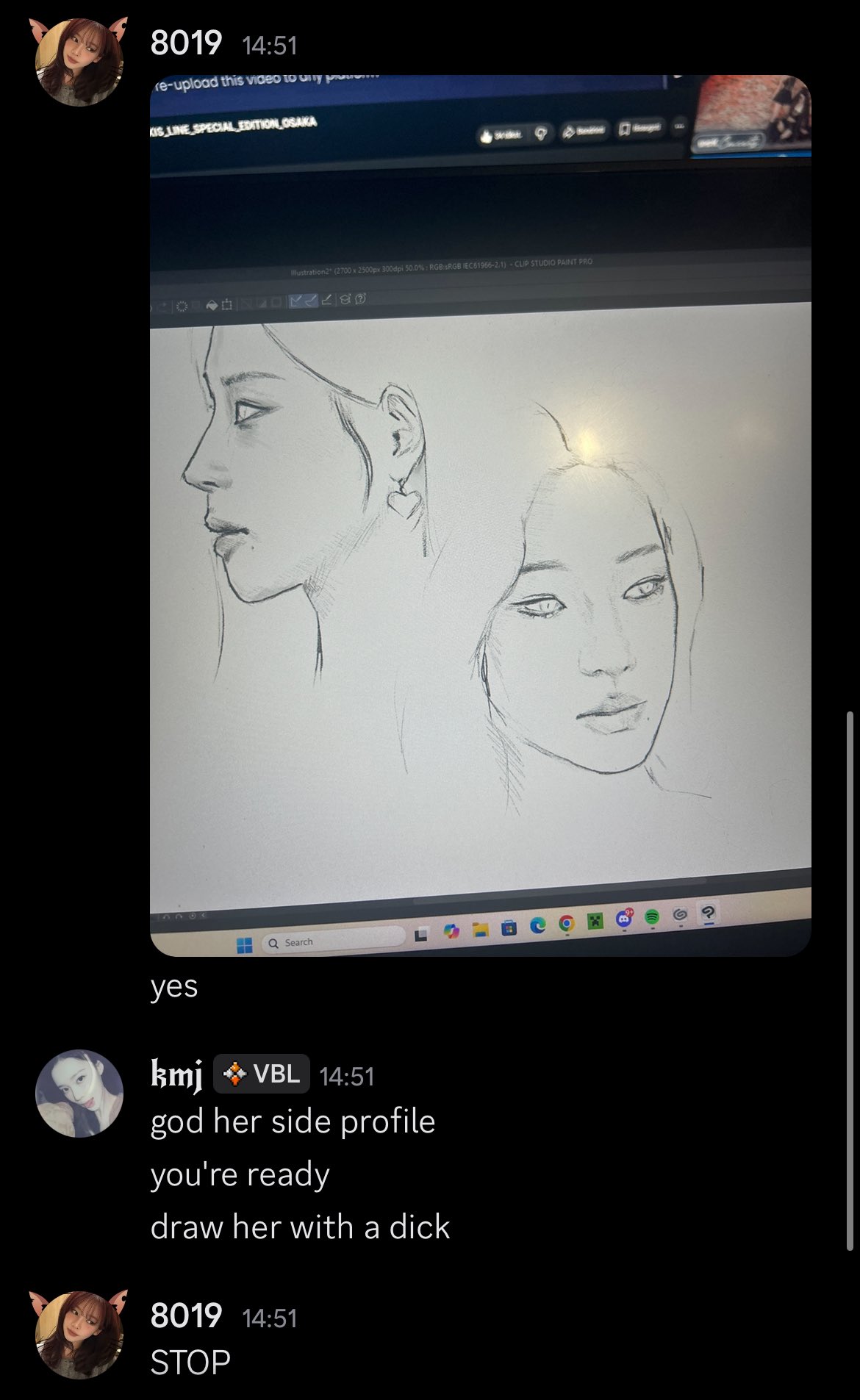Open kmj's profile avatar
The height and width of the screenshot is (1400, 860).
pyautogui.click(x=79, y=1094)
